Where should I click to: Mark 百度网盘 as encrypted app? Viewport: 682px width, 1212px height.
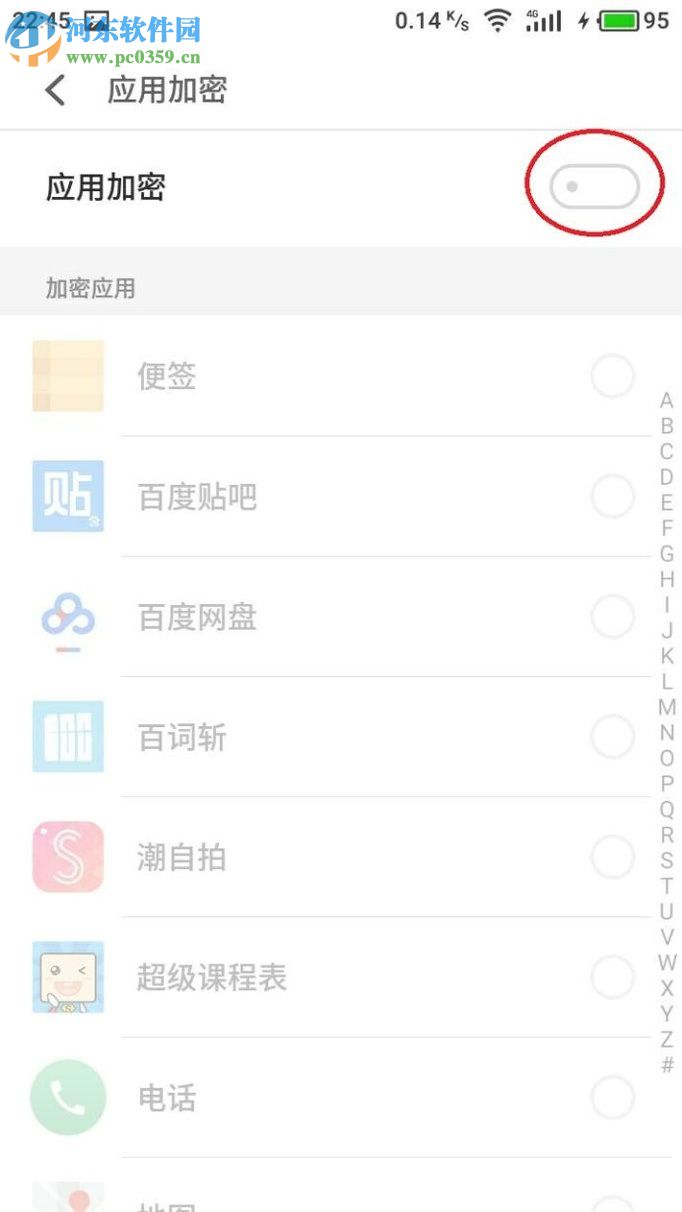click(612, 617)
